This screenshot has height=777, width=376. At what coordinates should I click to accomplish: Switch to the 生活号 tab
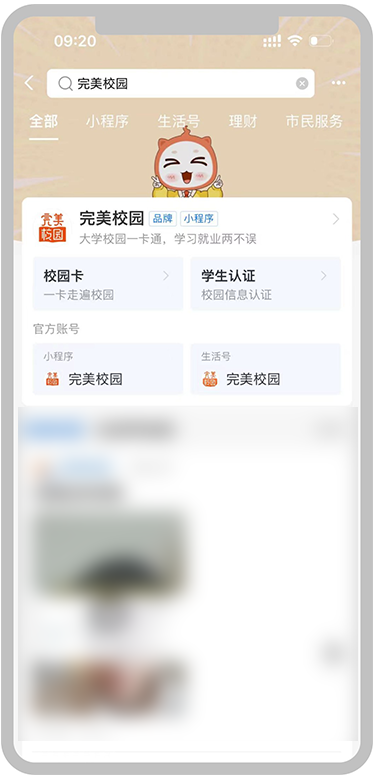coord(179,121)
